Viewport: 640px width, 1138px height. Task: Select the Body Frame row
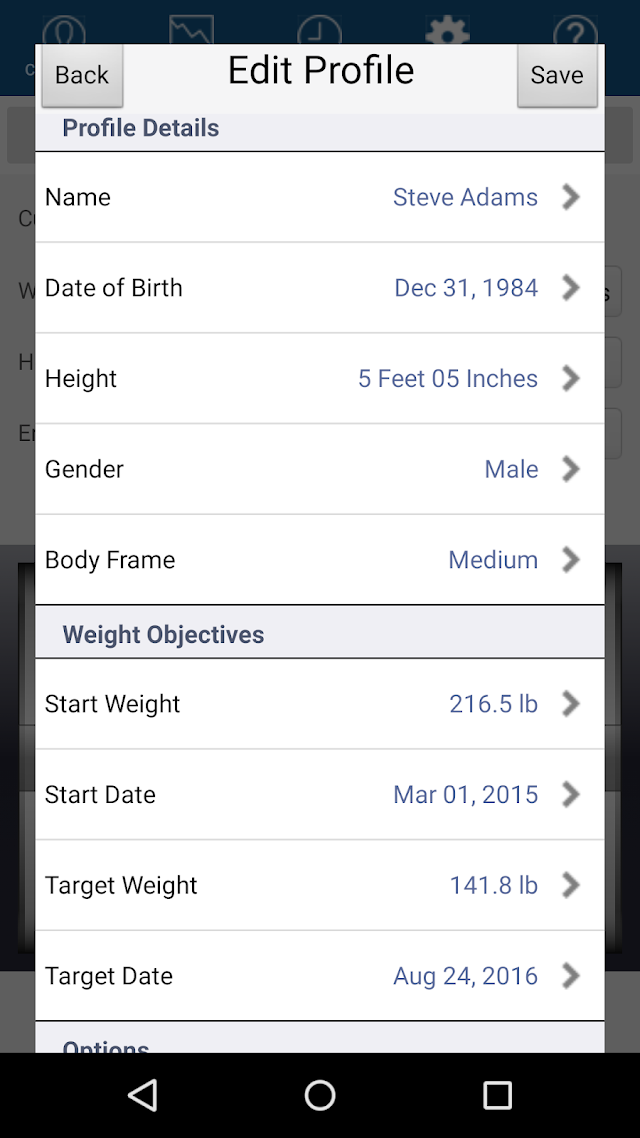click(x=320, y=560)
